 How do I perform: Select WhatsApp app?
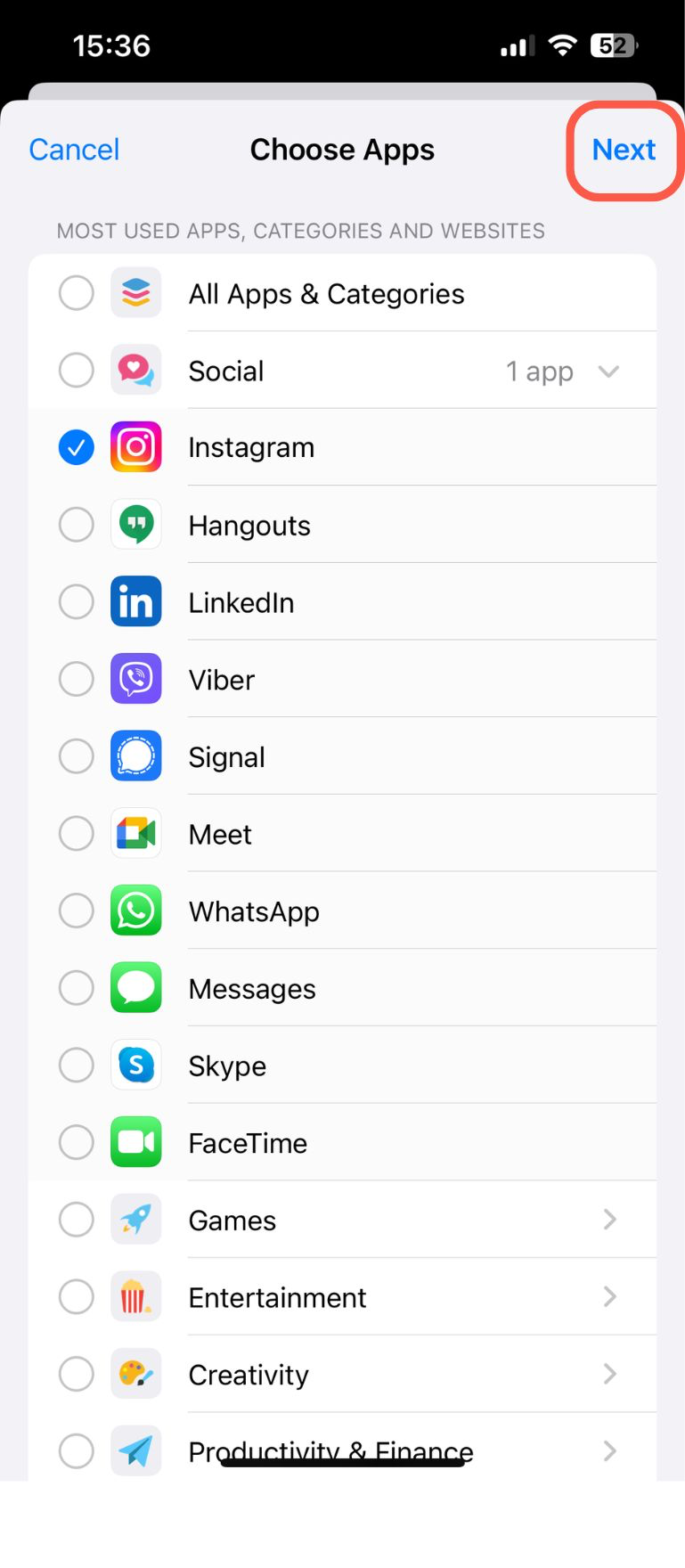[x=77, y=911]
